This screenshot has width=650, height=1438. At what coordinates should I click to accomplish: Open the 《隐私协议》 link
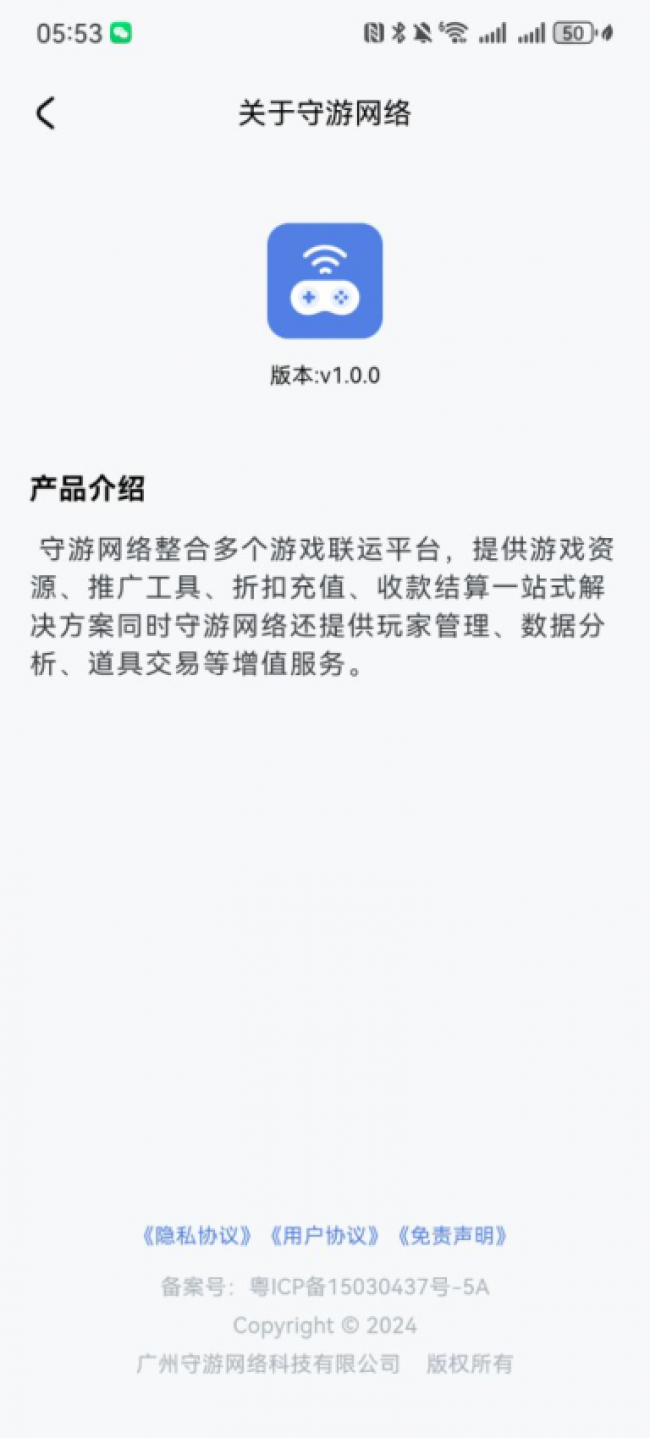click(197, 1236)
